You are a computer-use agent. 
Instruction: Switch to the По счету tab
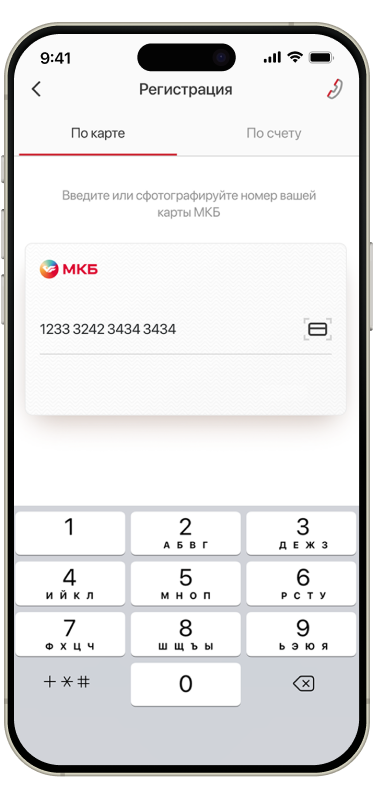274,134
